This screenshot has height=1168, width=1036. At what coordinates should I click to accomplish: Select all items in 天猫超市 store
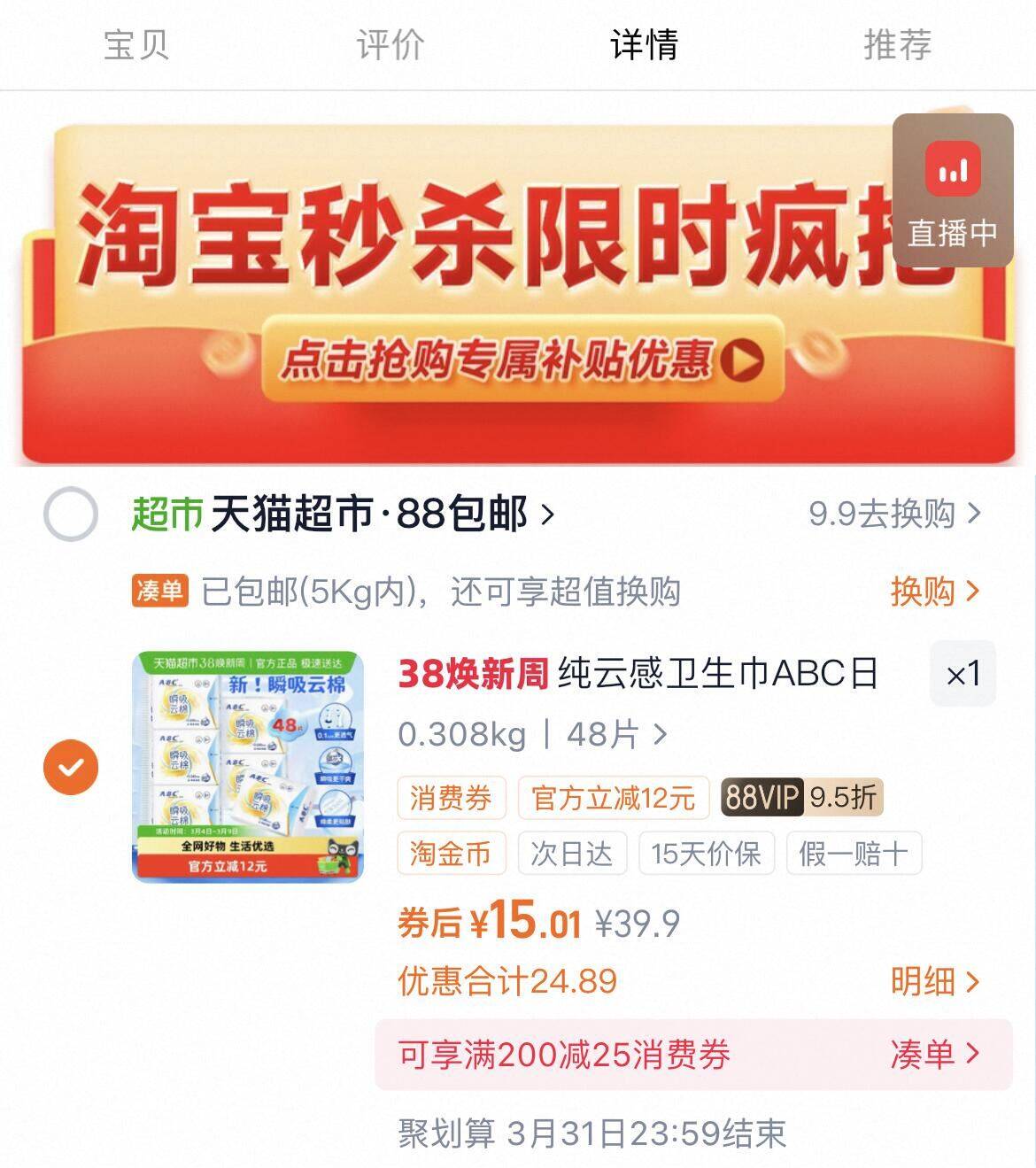pos(71,514)
